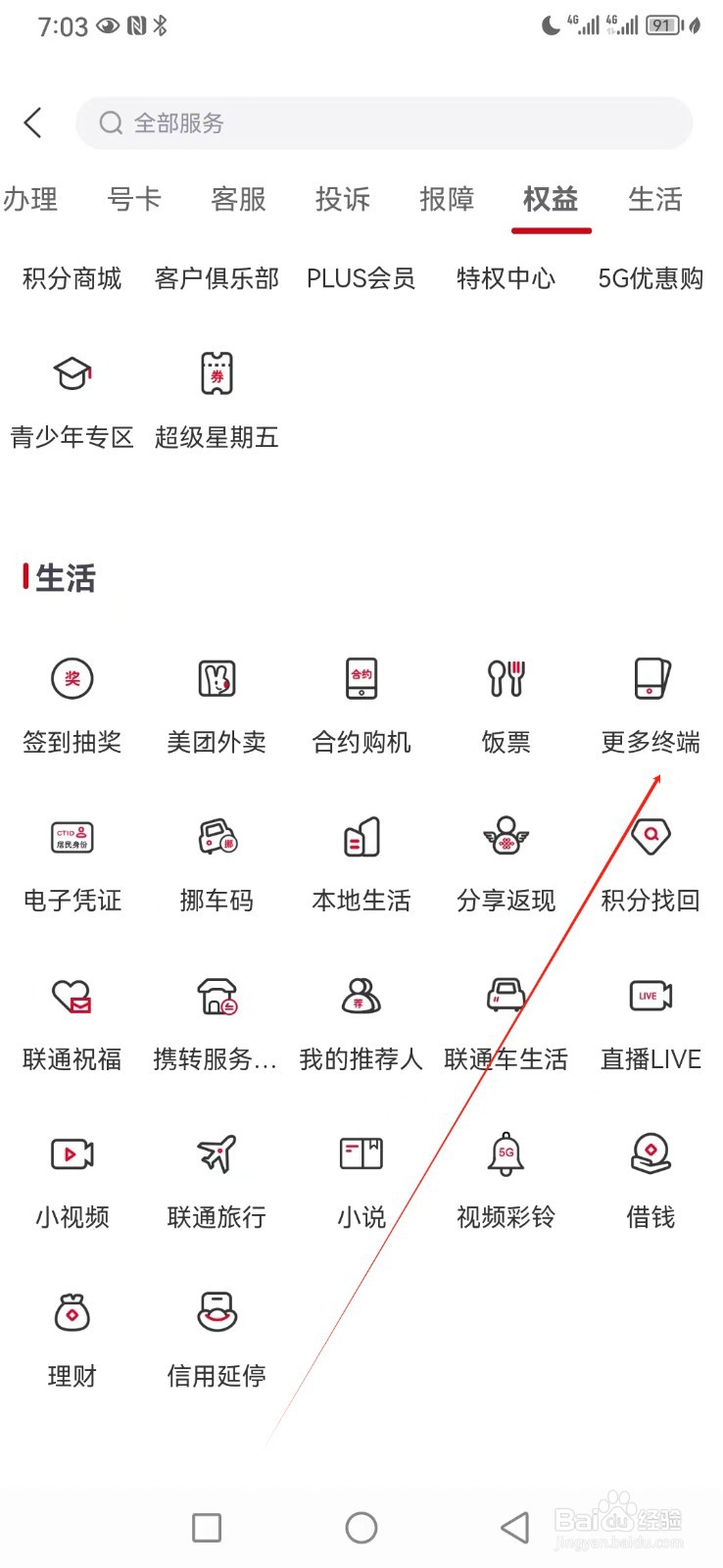Screen dimensions: 723x1568
Task: Switch to the 生活 tab
Action: click(653, 200)
